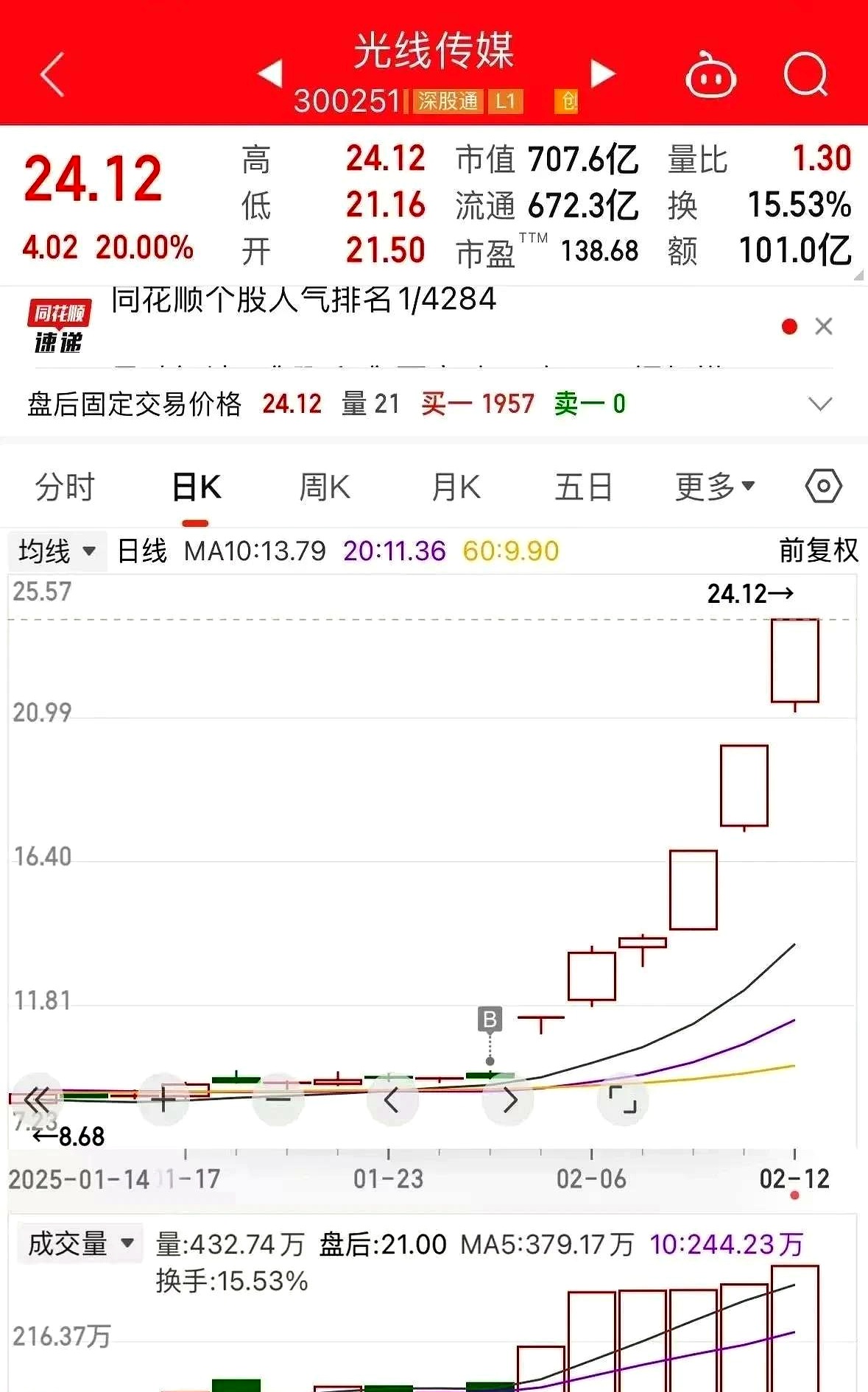
Task: Tap the back arrow to exit stock page
Action: tap(52, 74)
